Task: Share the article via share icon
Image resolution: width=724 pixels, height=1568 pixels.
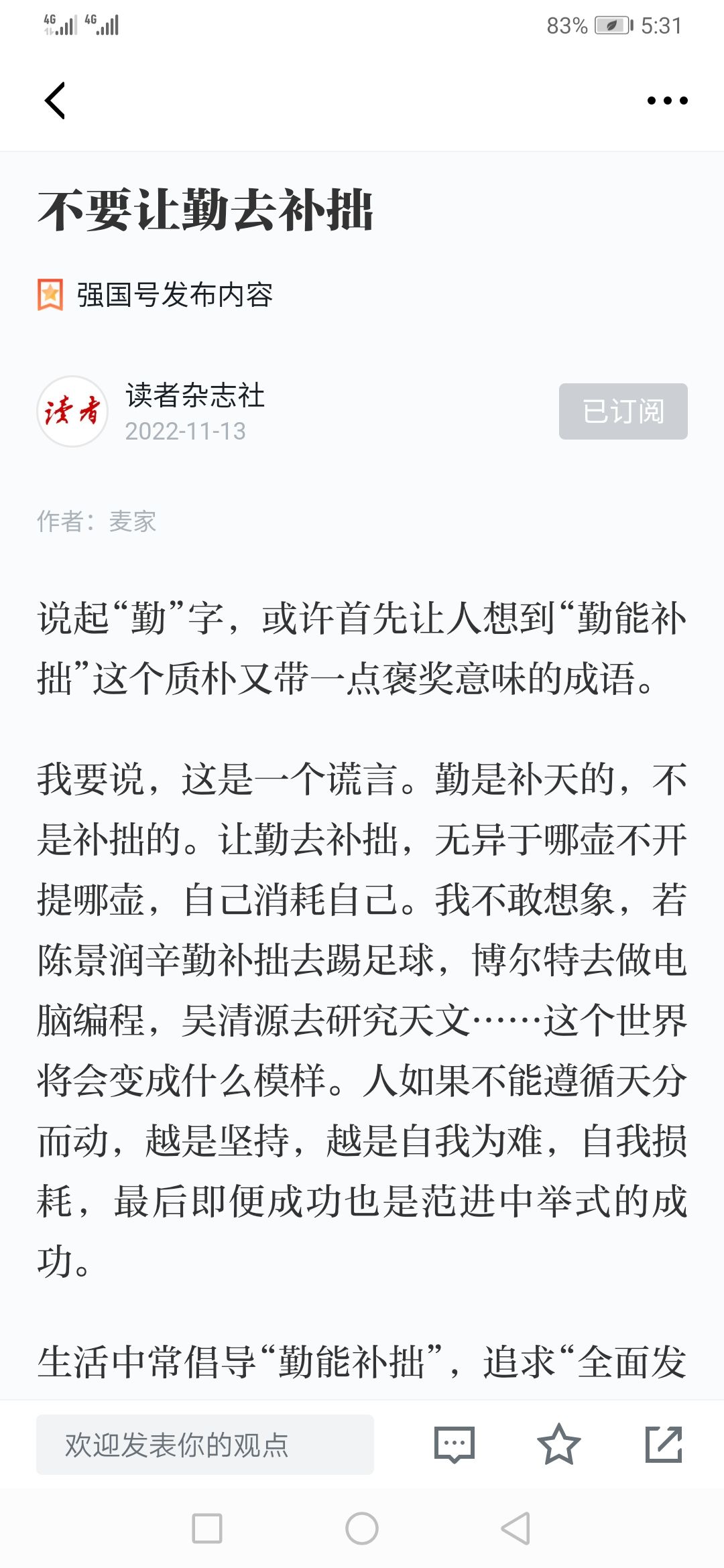Action: click(x=664, y=1444)
